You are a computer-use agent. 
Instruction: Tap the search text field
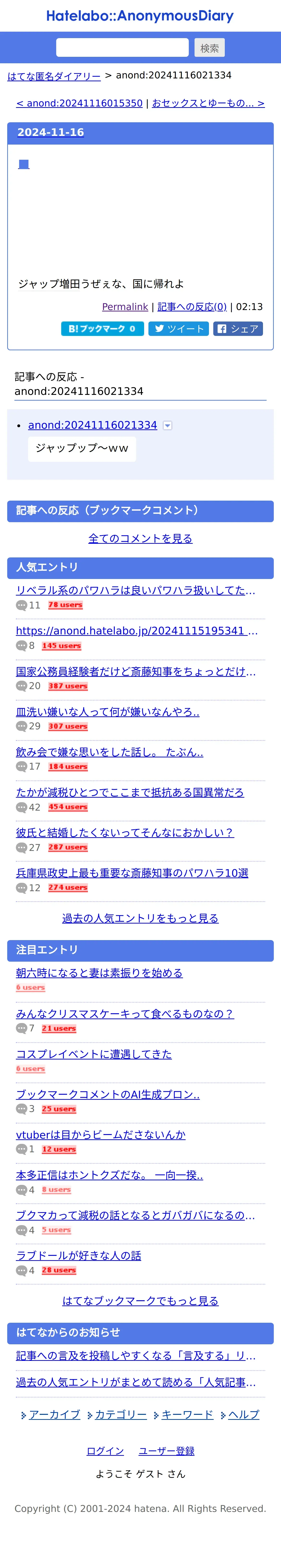(122, 47)
